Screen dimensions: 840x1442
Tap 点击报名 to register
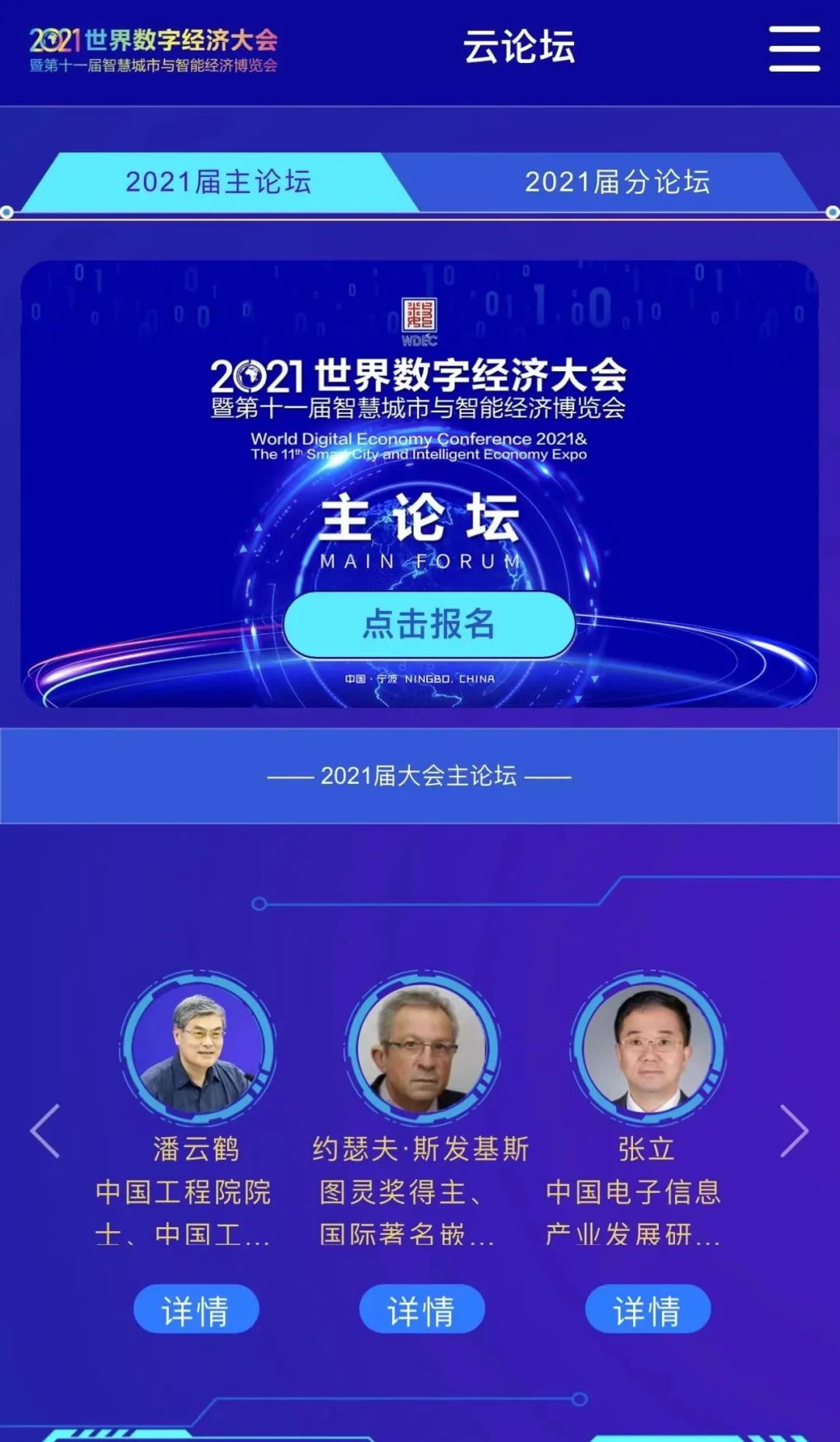(x=429, y=624)
